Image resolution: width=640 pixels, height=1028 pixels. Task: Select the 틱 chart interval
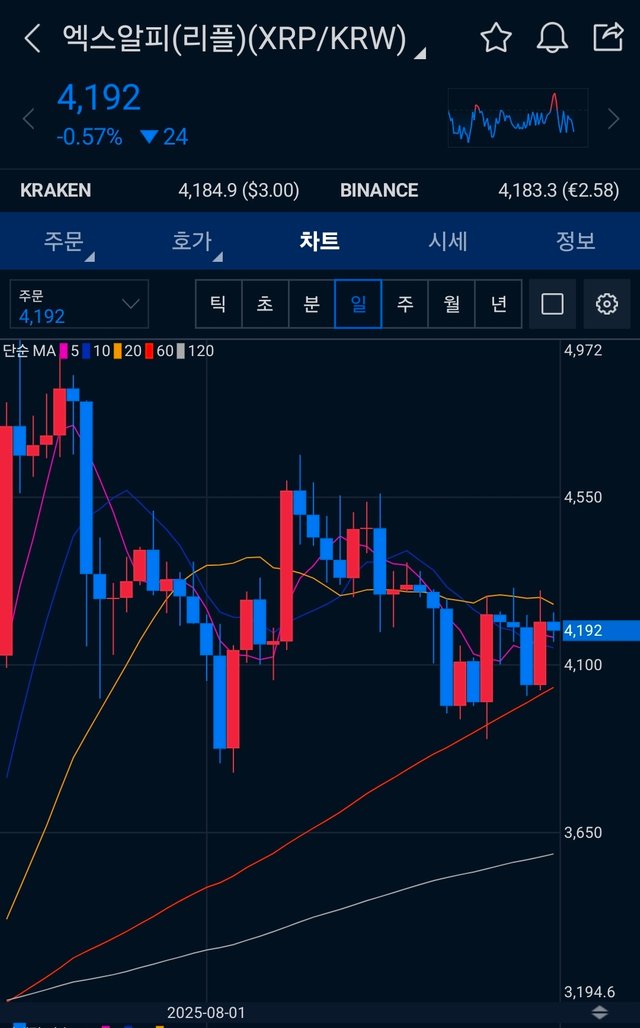[x=218, y=304]
